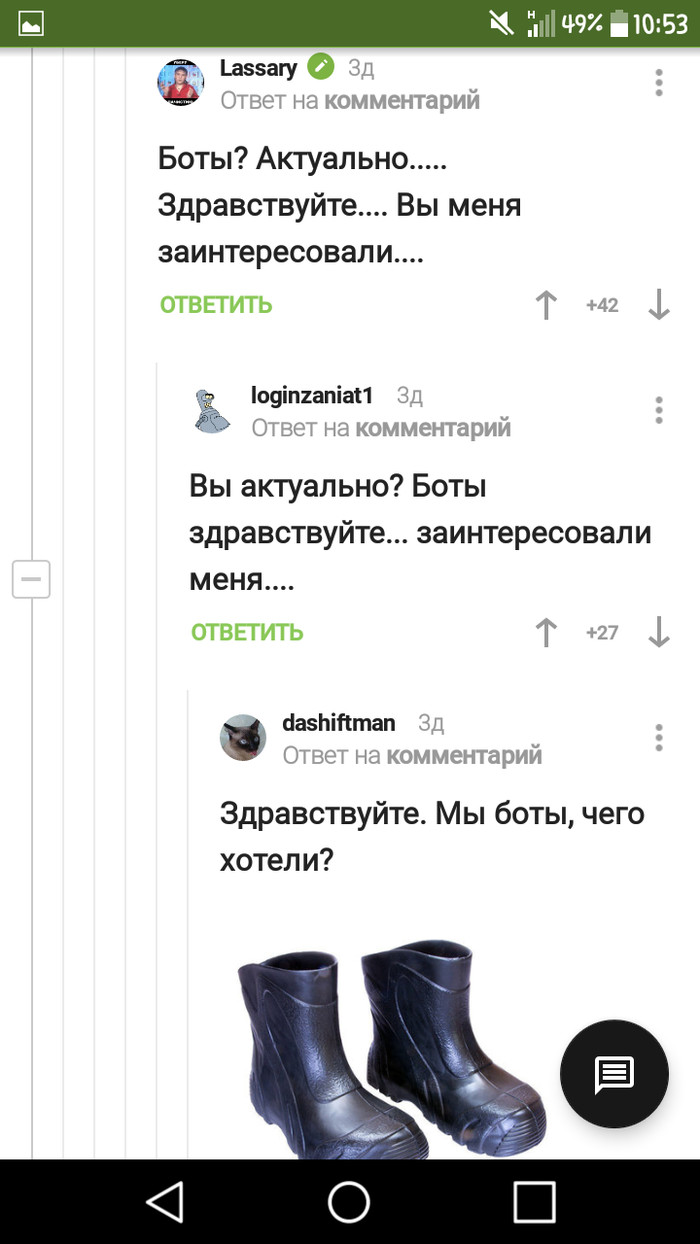Downvote Lassary's comment
The image size is (700, 1244).
[658, 305]
